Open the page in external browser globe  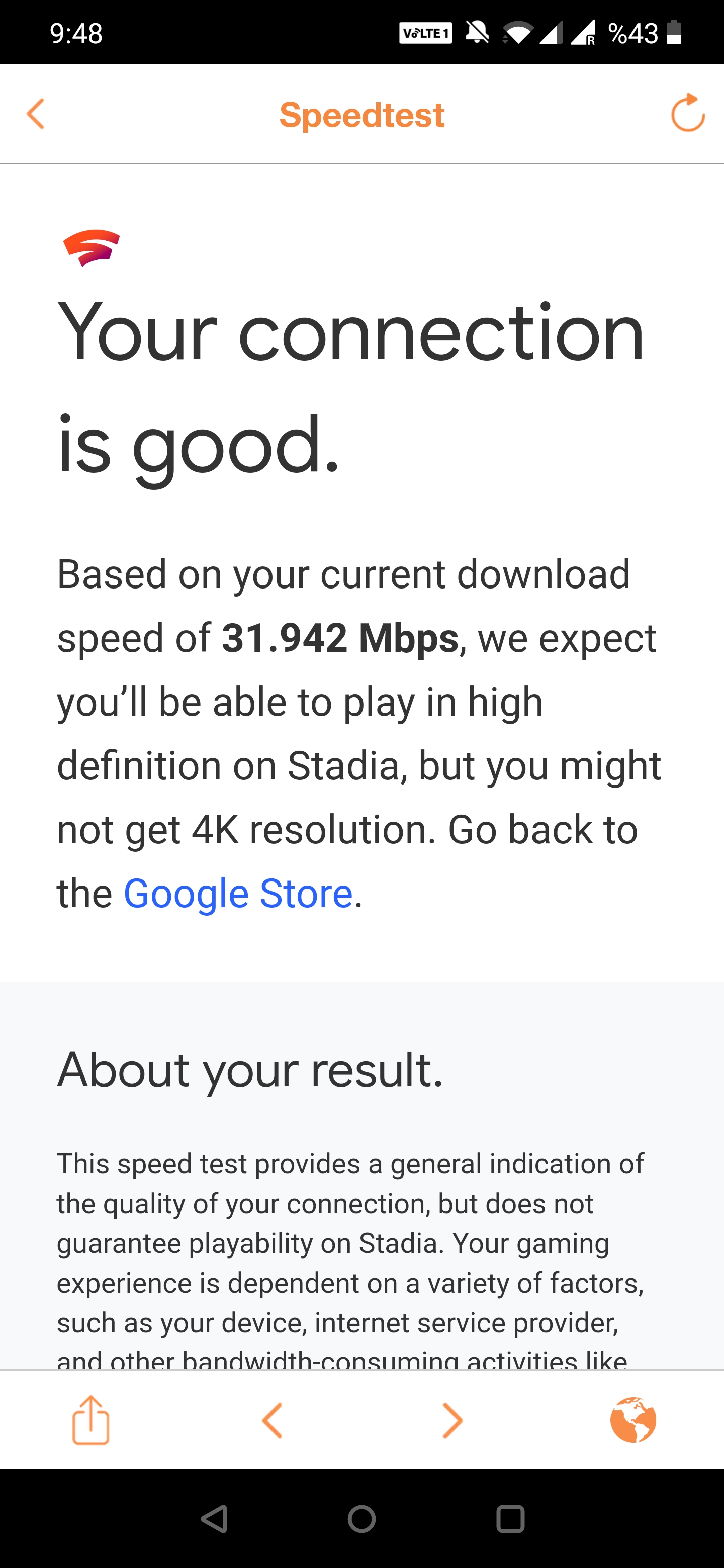pos(633,1420)
